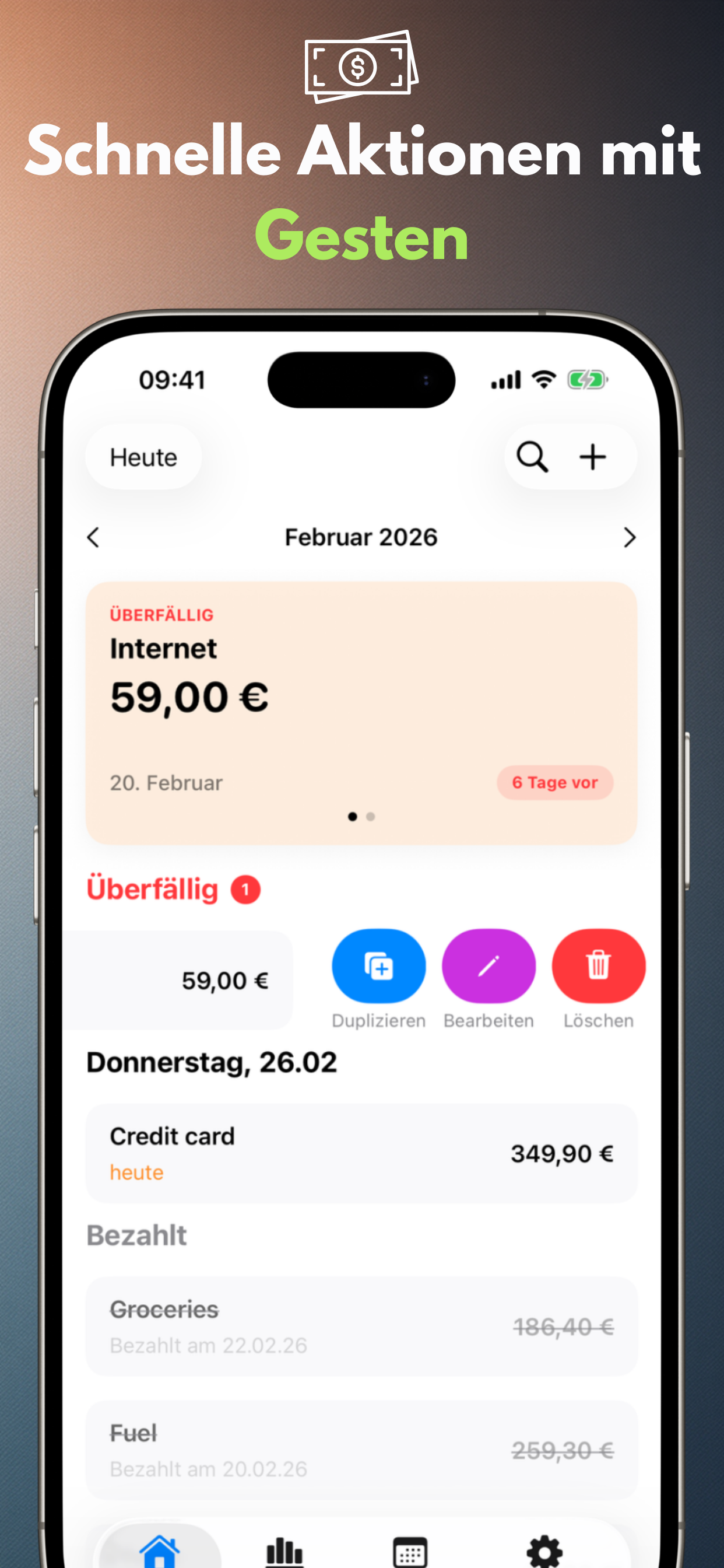Tap the Heute button
Viewport: 724px width, 1568px height.
[142, 457]
